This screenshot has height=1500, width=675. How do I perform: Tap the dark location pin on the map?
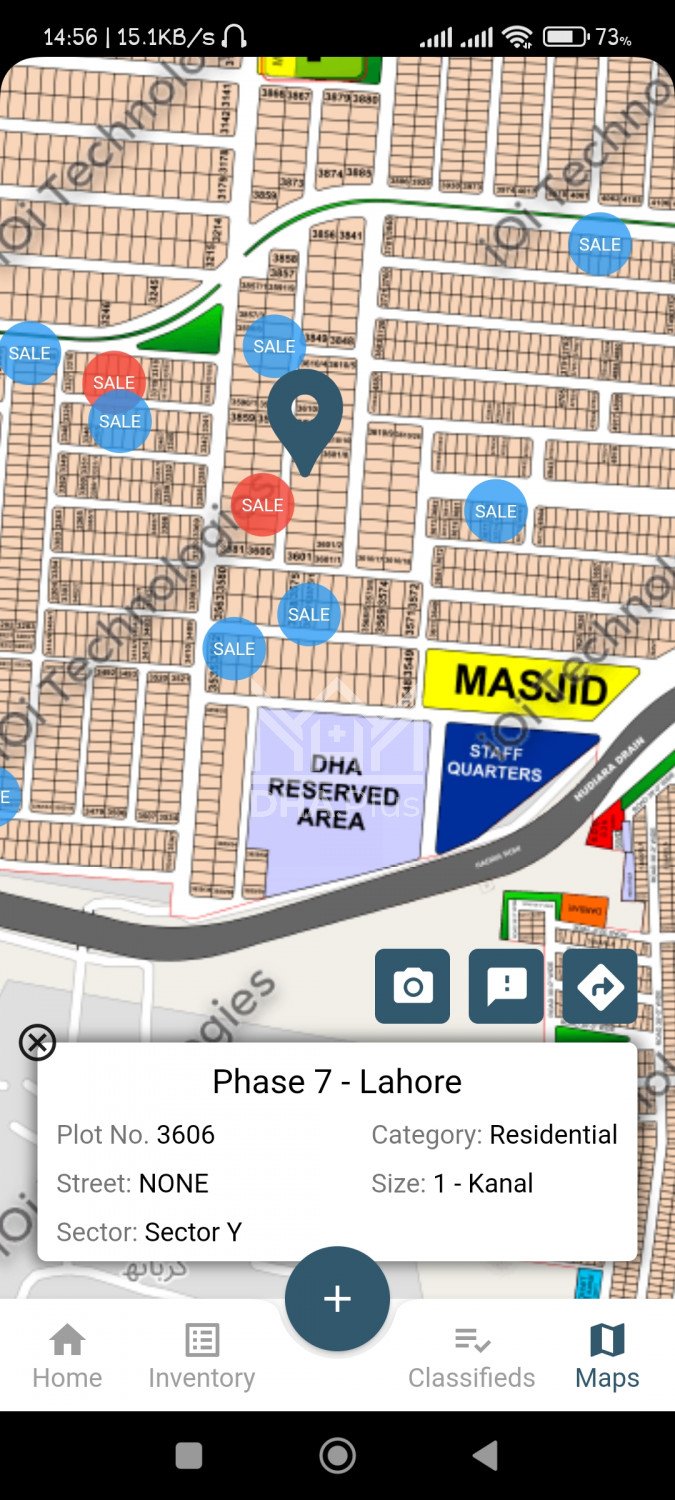pyautogui.click(x=305, y=415)
